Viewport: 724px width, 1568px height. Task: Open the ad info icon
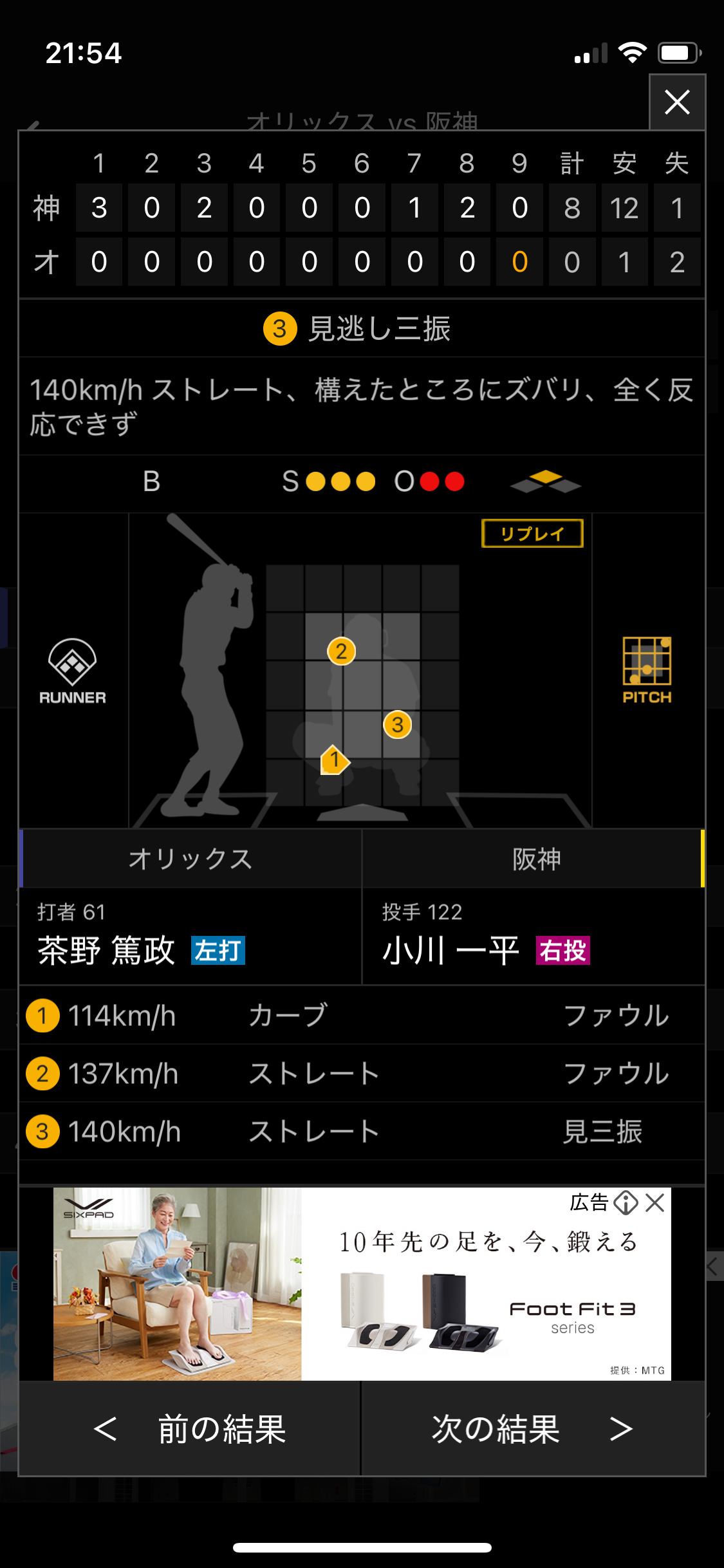(x=625, y=1202)
